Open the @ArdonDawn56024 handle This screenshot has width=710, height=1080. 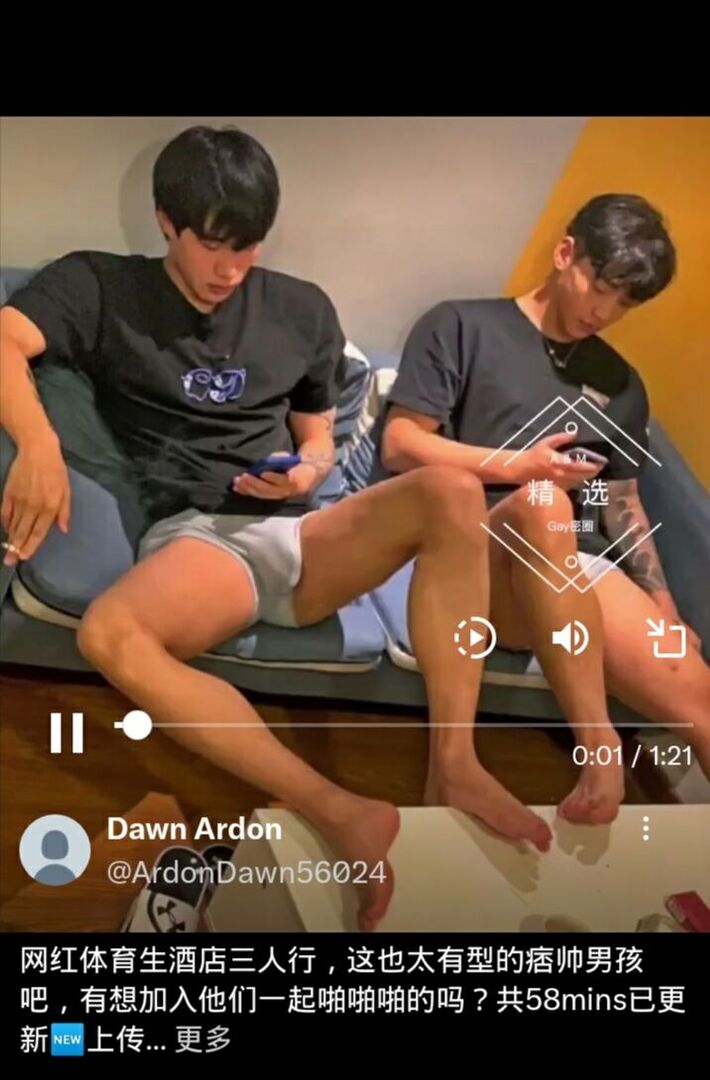(246, 872)
